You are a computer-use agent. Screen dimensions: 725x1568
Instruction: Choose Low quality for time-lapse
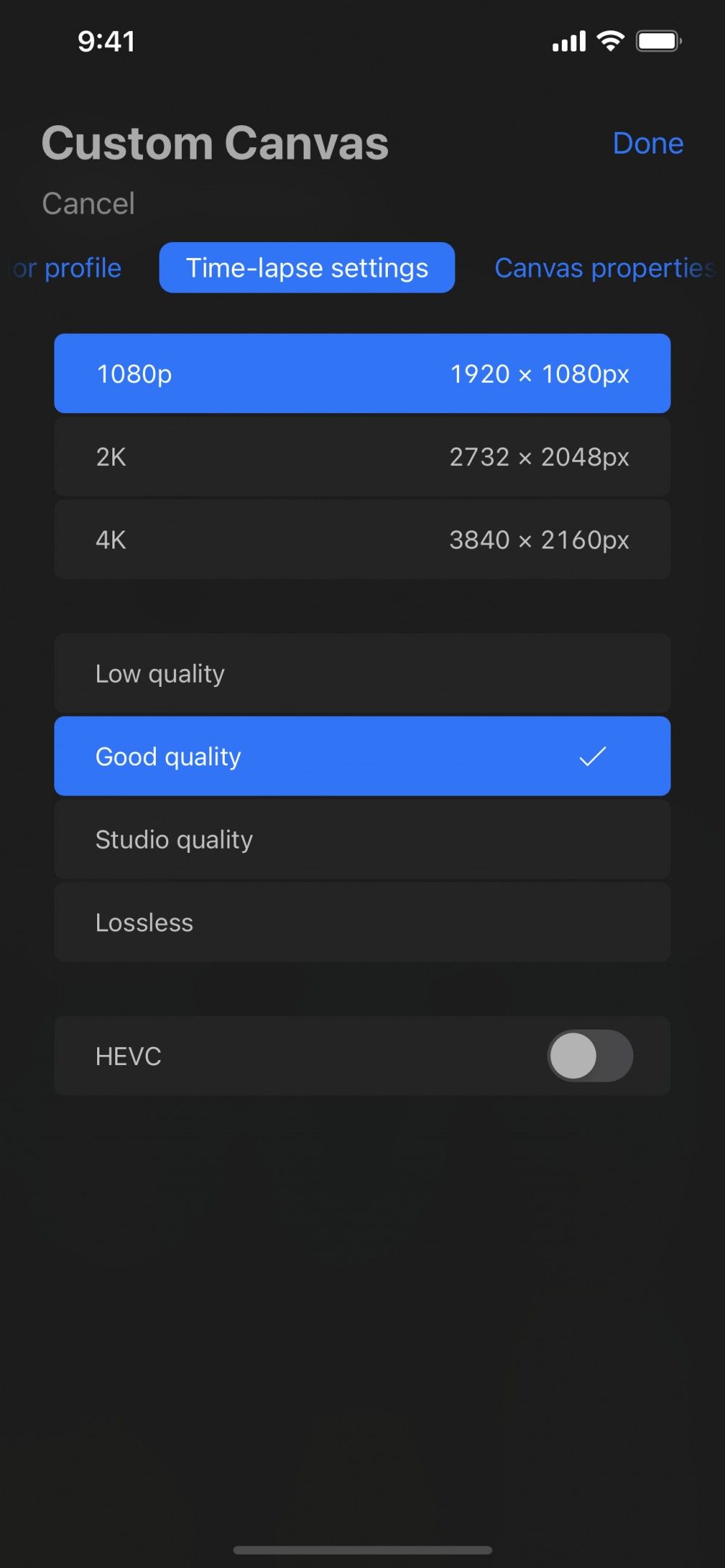(361, 673)
